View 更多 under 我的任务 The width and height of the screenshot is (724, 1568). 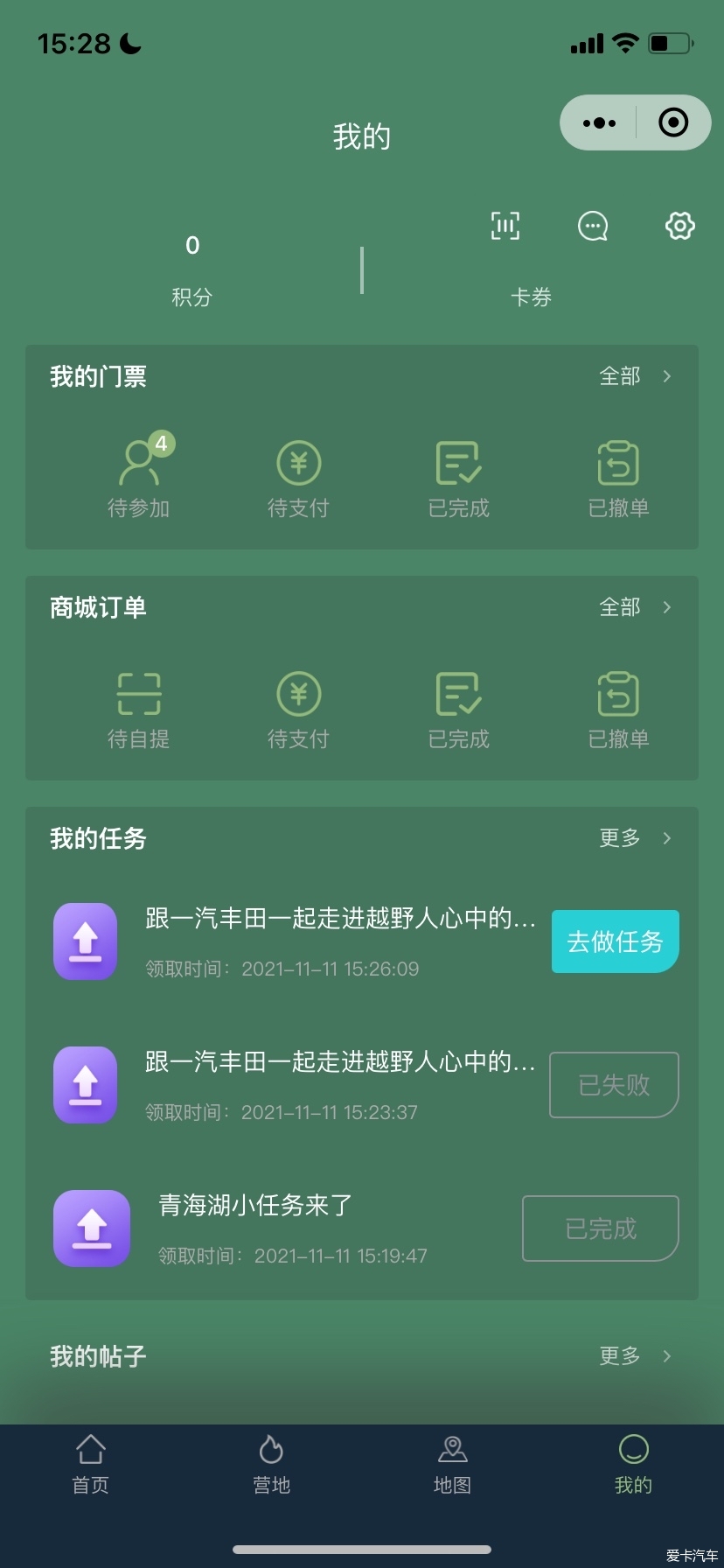point(635,838)
